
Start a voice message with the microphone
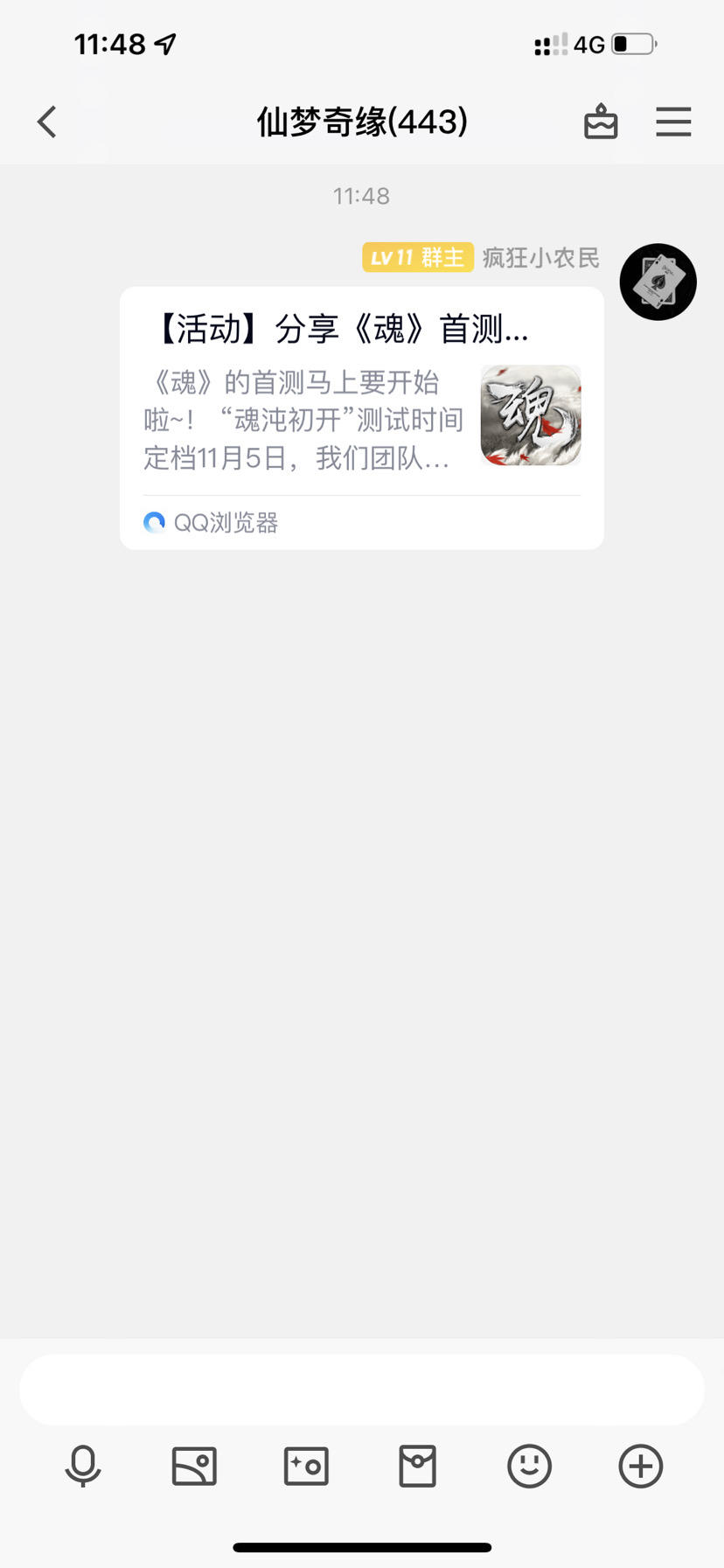(83, 1466)
